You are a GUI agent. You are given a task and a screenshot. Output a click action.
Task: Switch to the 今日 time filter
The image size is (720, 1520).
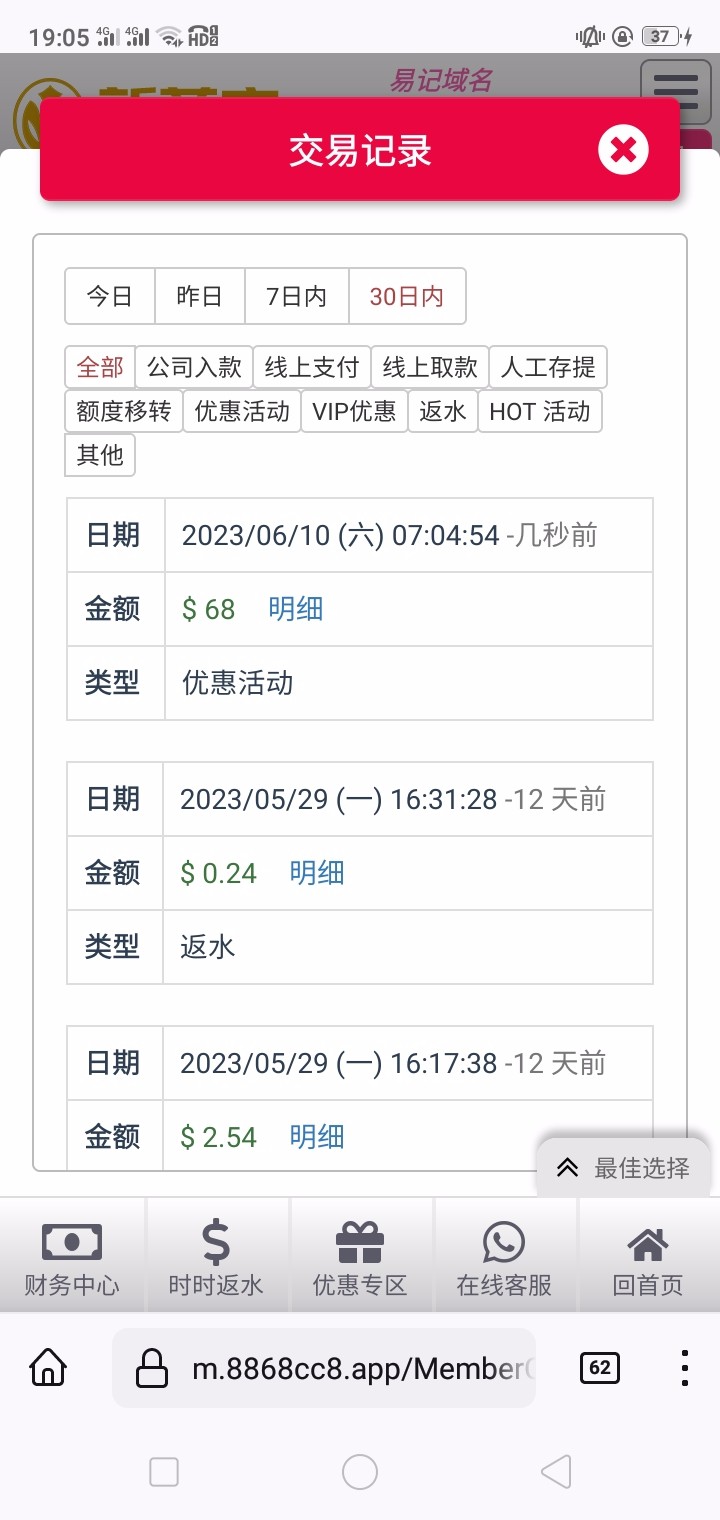pyautogui.click(x=110, y=297)
